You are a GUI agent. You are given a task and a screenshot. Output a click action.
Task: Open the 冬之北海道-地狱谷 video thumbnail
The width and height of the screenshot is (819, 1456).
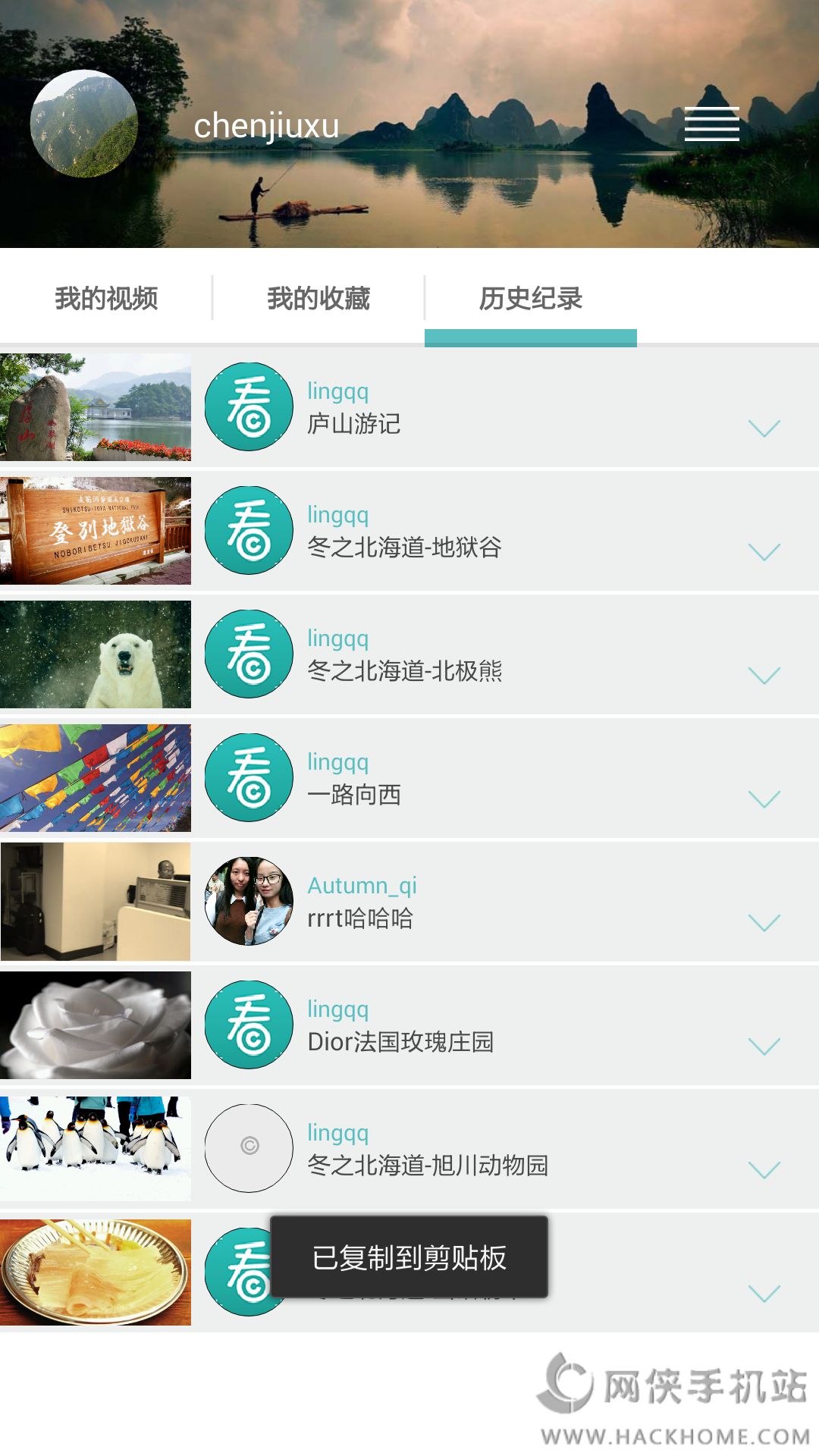96,531
